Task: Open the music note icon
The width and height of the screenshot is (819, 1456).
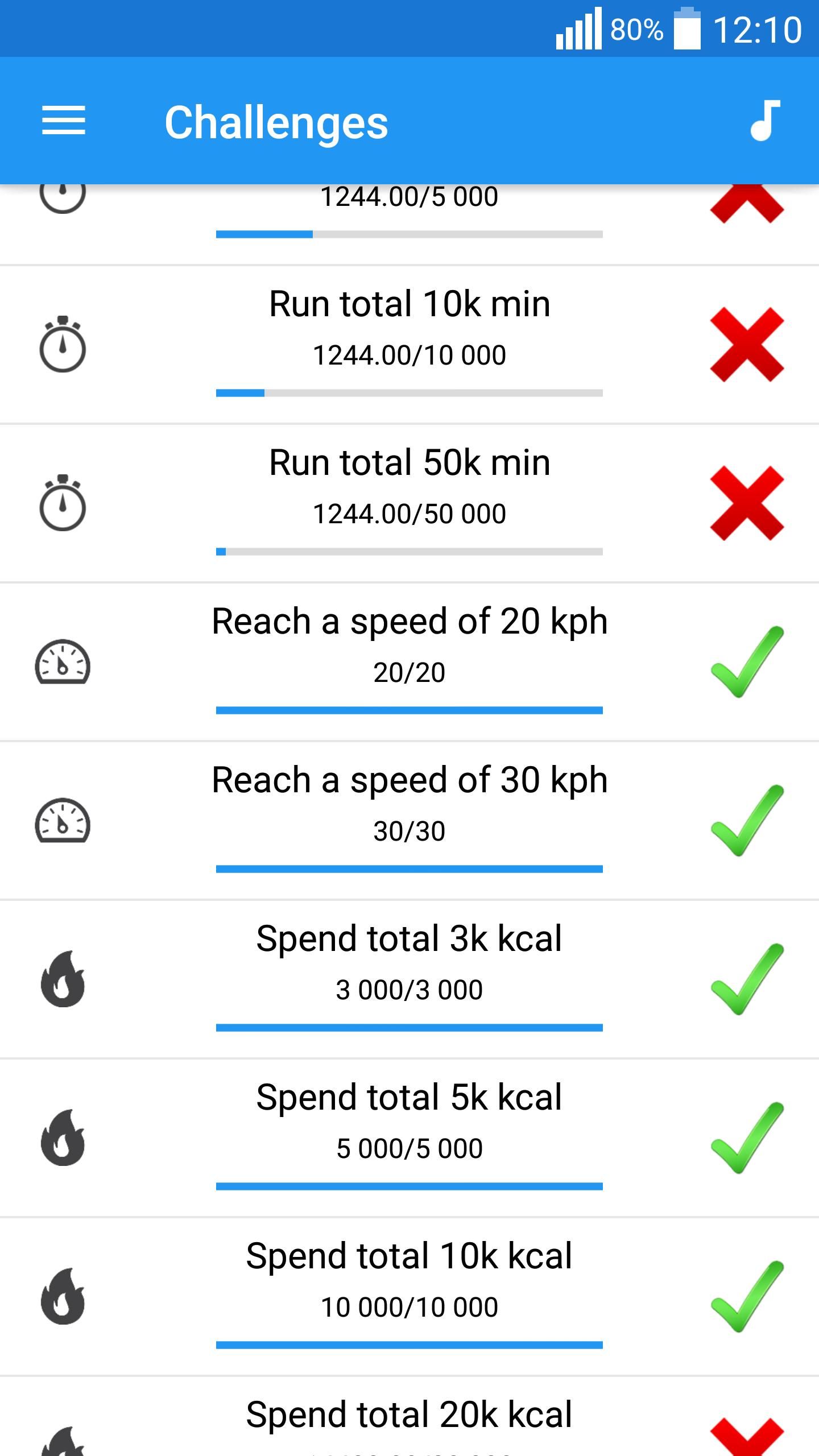Action: pyautogui.click(x=765, y=121)
